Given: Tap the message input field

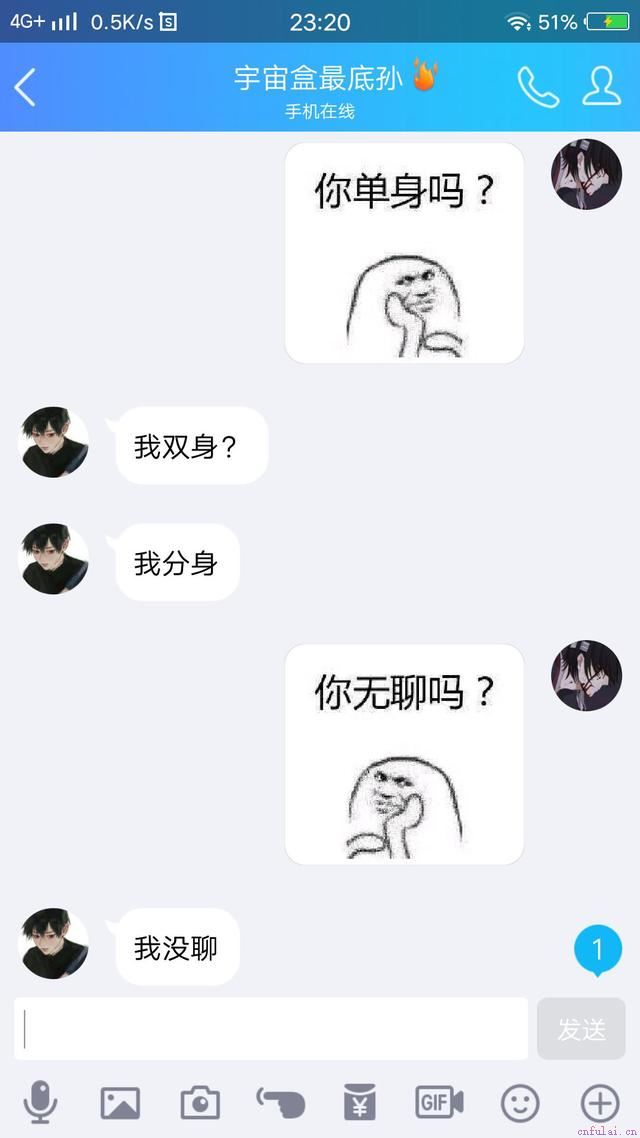Looking at the screenshot, I should point(270,1028).
